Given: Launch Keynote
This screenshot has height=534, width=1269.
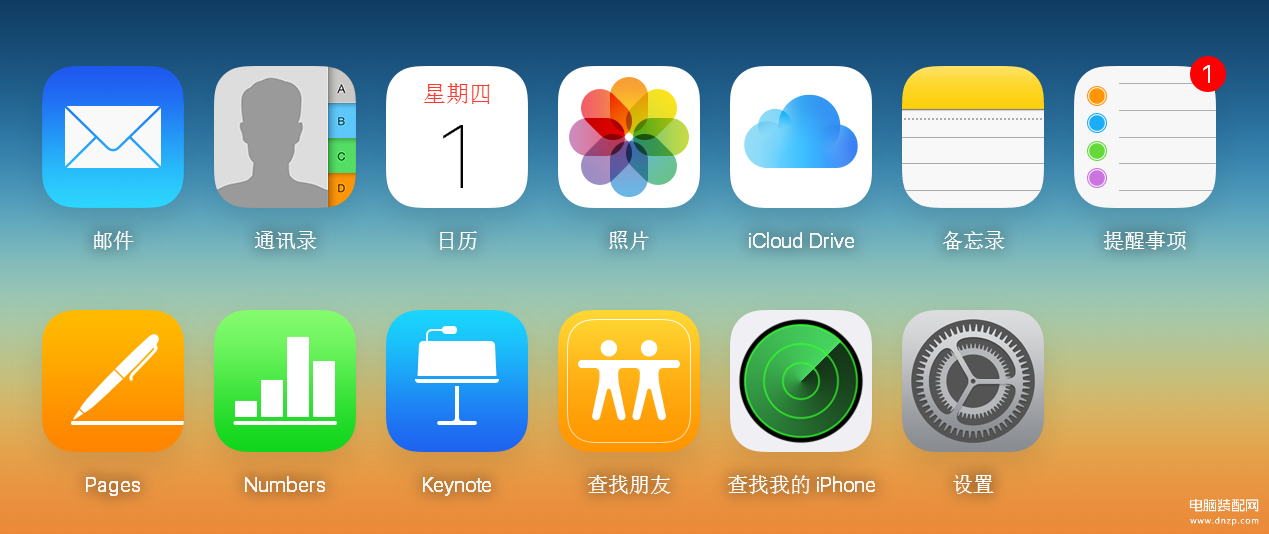Looking at the screenshot, I should (x=457, y=381).
